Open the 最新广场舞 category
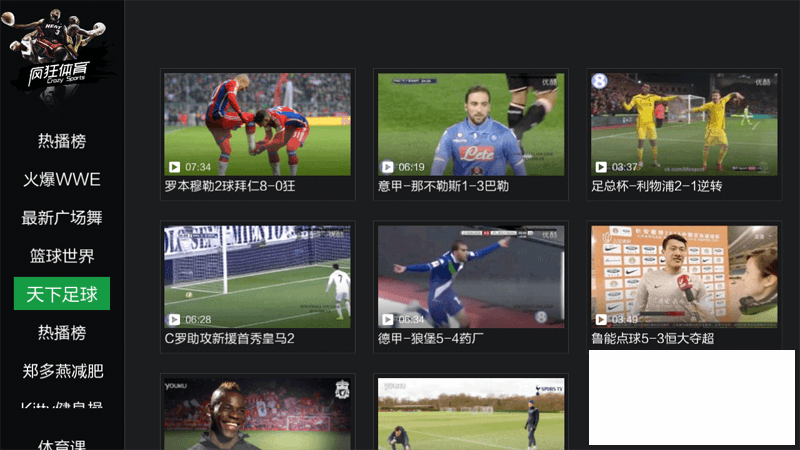The width and height of the screenshot is (800, 450). 62,218
